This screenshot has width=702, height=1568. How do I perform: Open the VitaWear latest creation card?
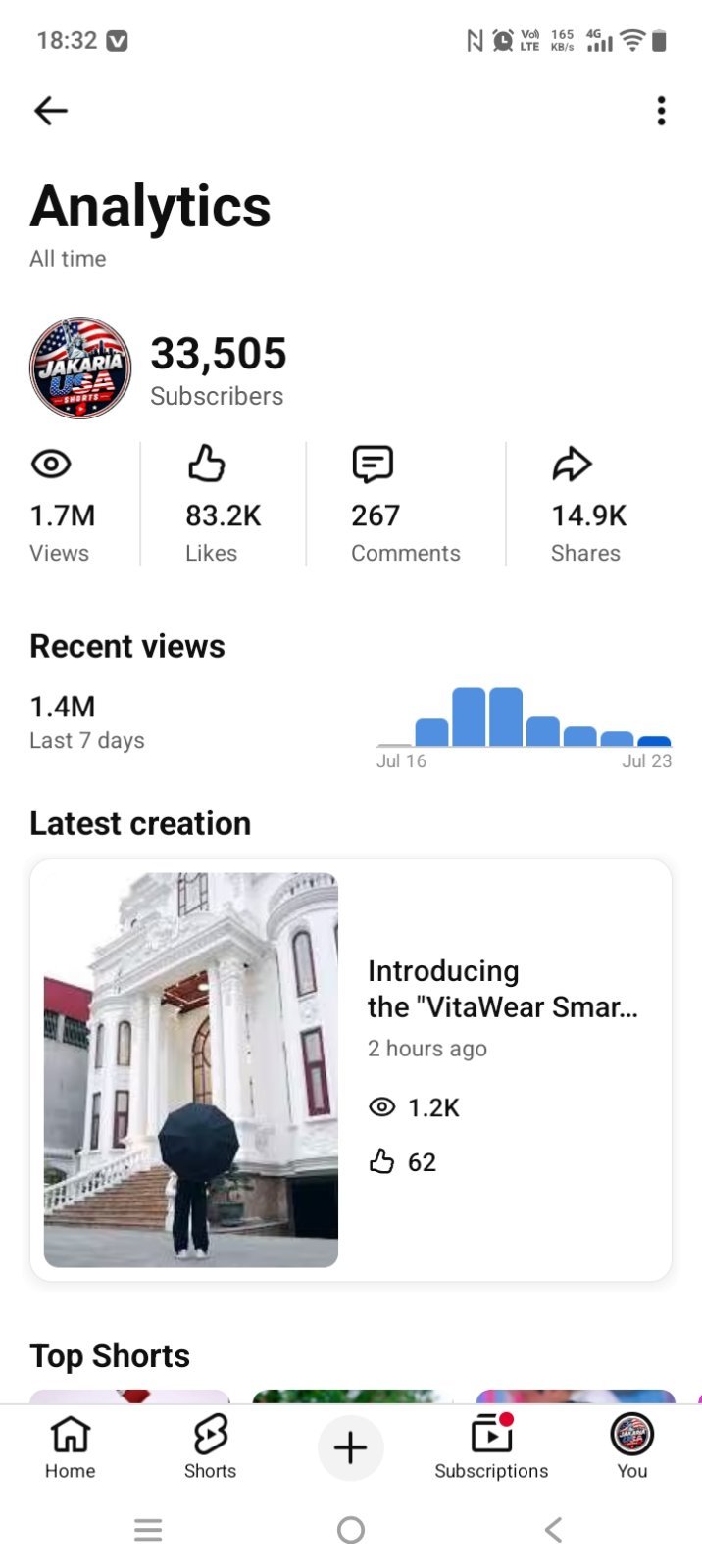(351, 1070)
